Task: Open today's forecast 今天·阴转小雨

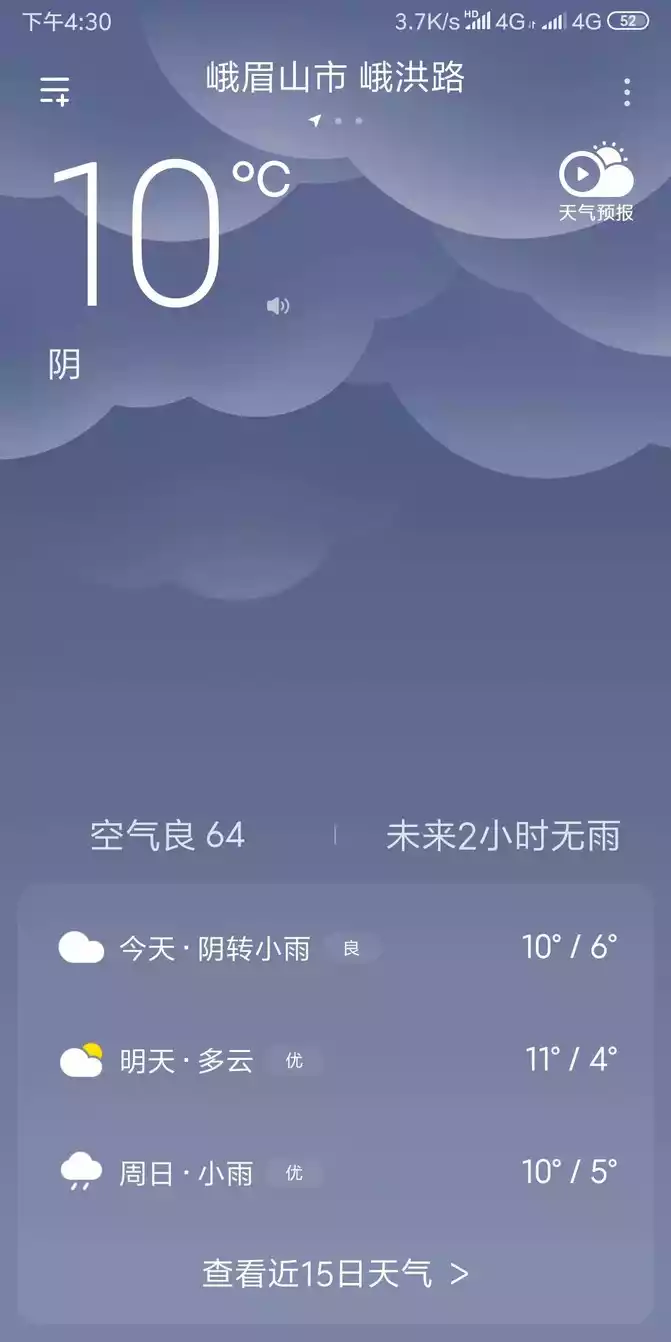Action: click(x=336, y=947)
